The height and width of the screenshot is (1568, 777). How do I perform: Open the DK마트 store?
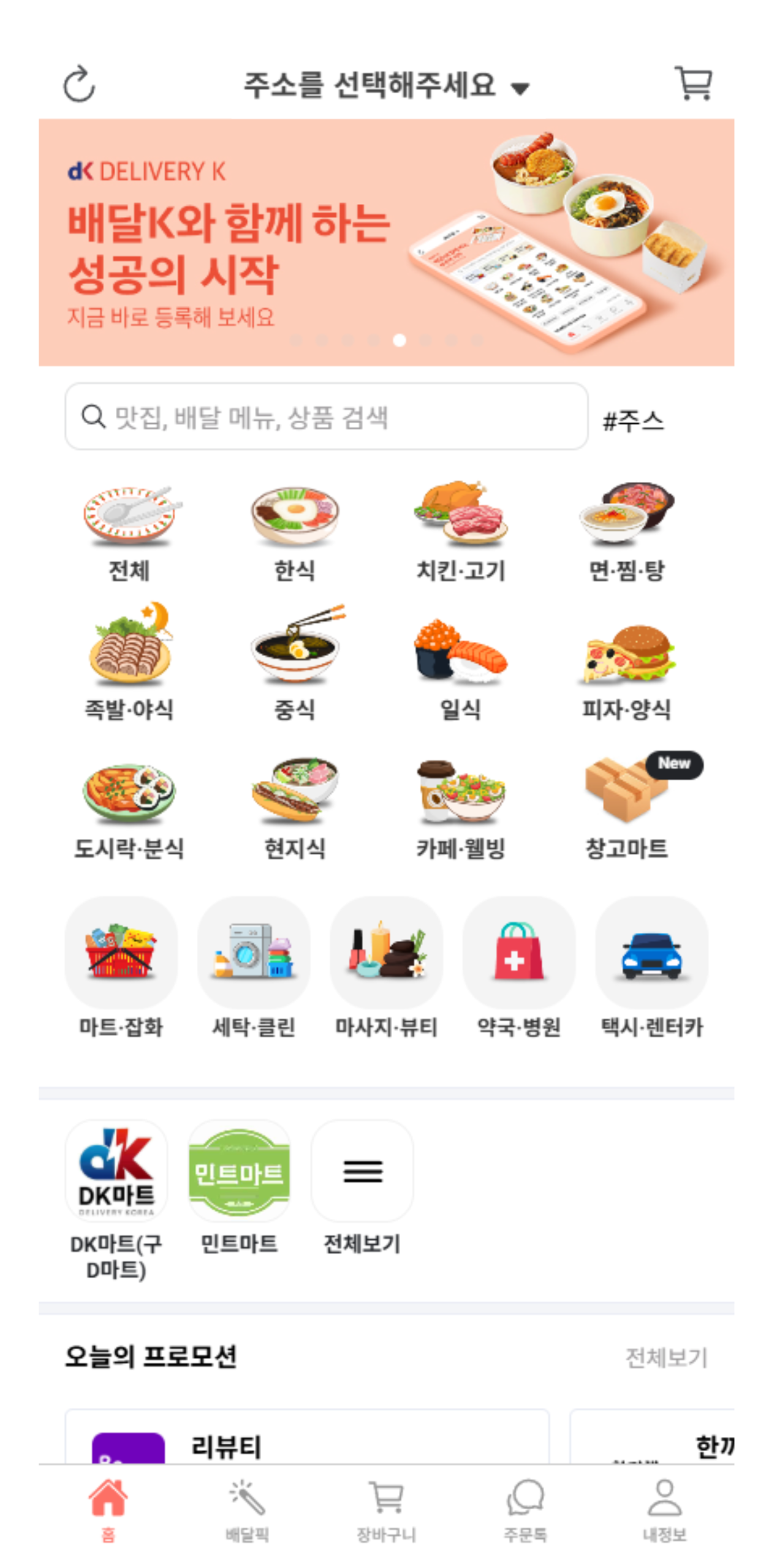point(116,1199)
